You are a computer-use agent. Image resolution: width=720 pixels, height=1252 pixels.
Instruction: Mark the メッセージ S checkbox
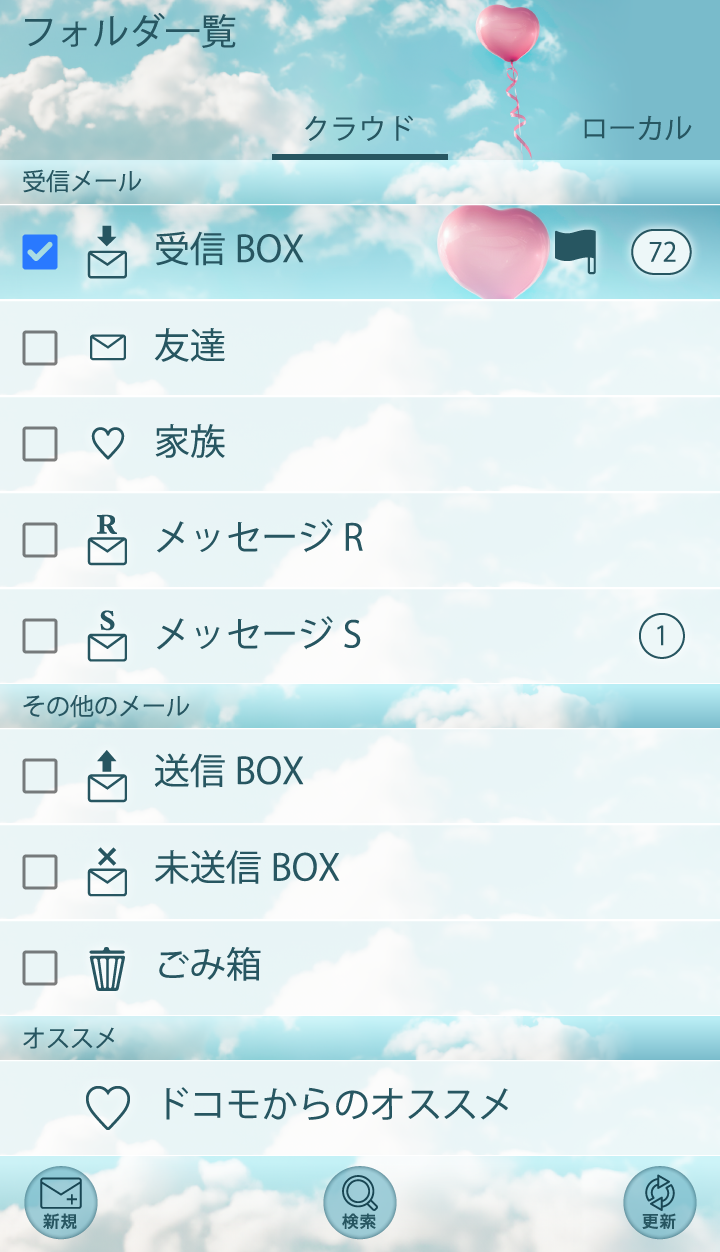[x=40, y=636]
